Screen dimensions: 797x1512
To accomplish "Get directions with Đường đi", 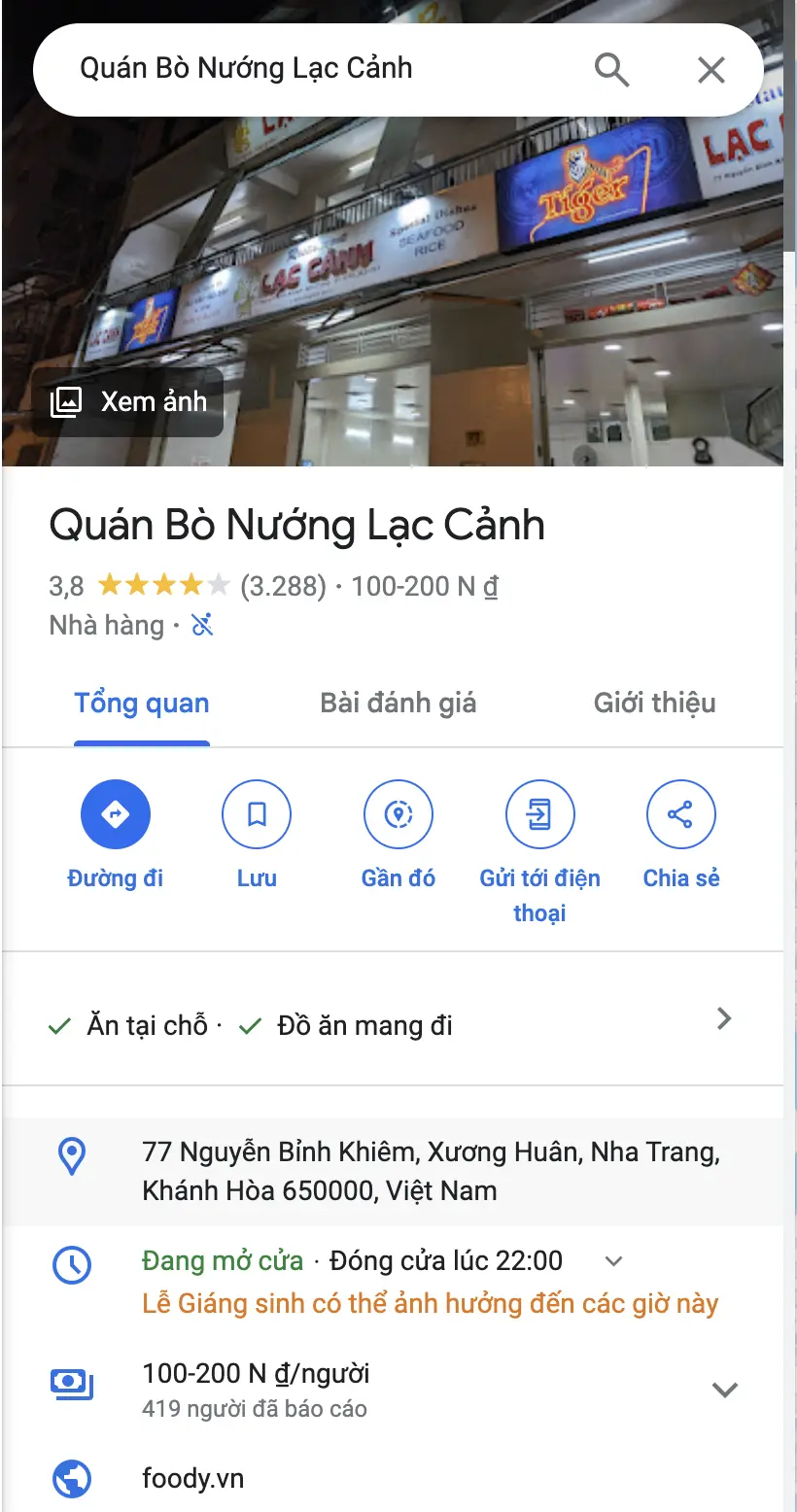I will [x=116, y=814].
